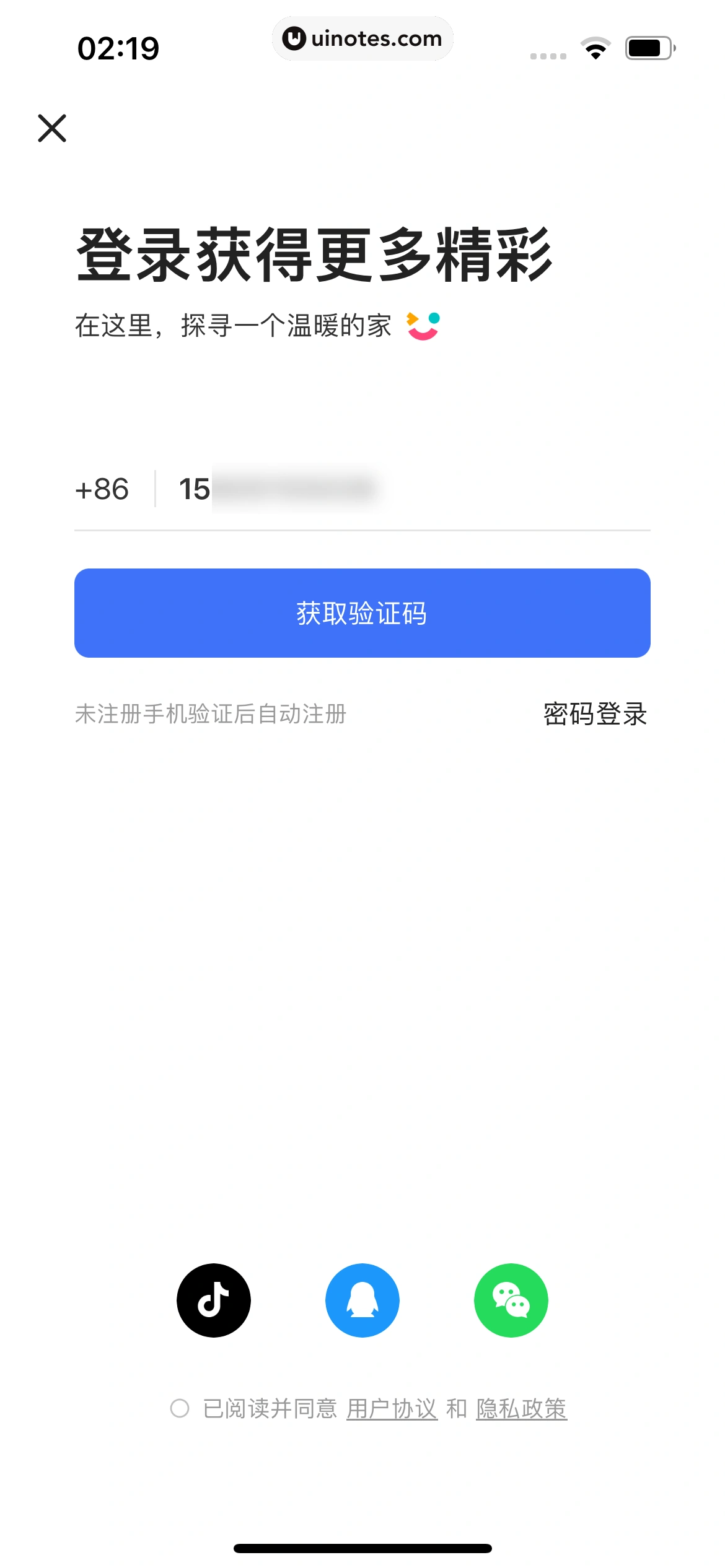Tap the uinotes.com pill at the top
725x1568 pixels.
pos(362,38)
